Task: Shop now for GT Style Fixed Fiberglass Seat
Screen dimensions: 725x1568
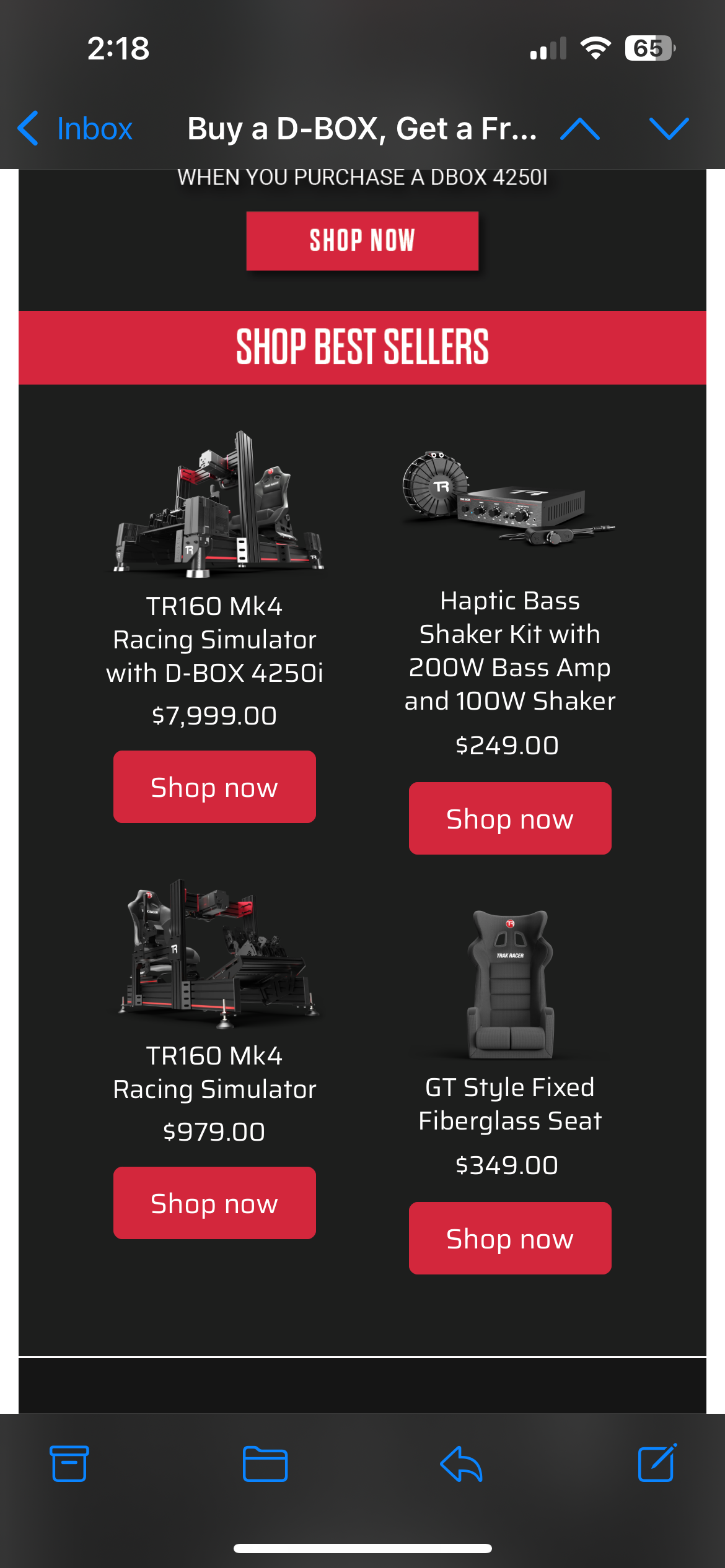Action: click(509, 1239)
